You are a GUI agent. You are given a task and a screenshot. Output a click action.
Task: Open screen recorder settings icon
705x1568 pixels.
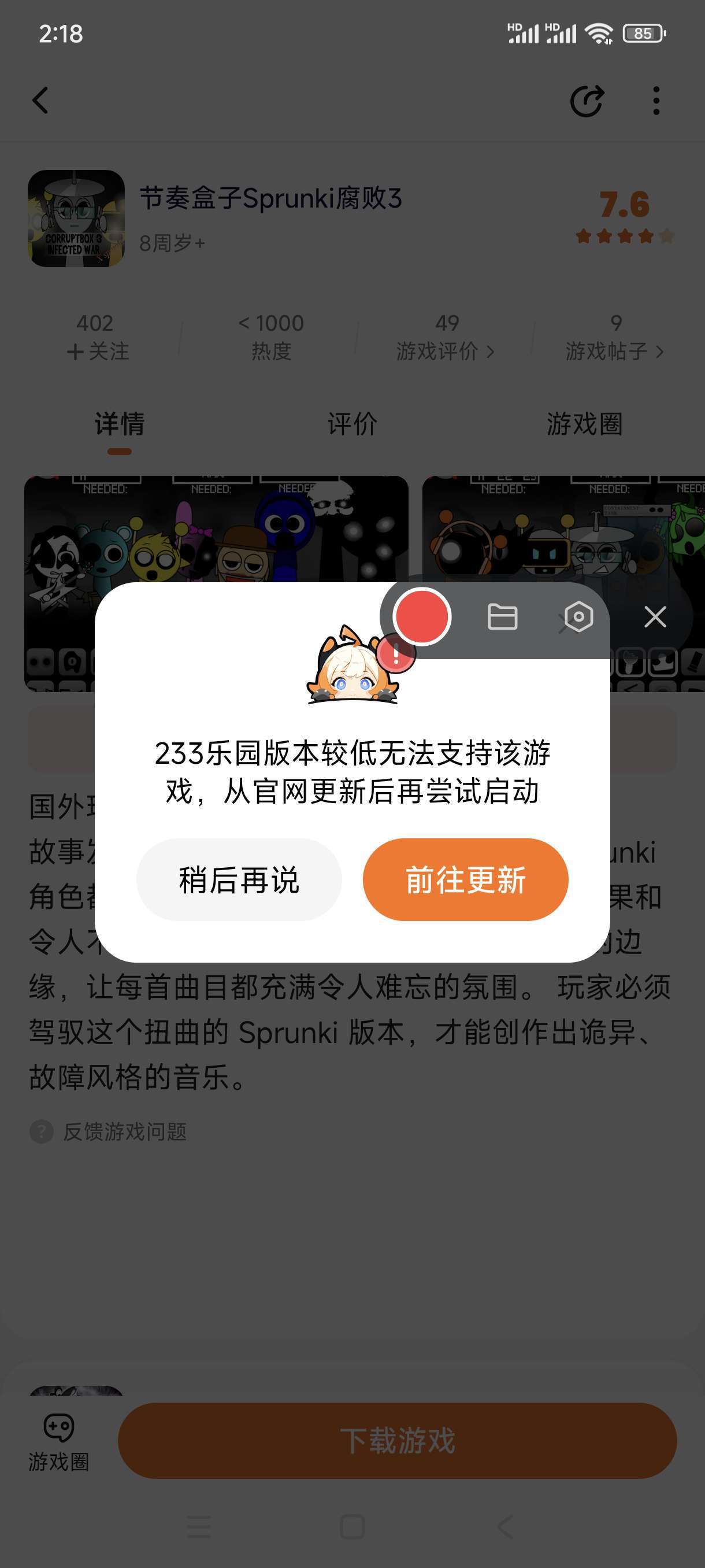tap(578, 616)
